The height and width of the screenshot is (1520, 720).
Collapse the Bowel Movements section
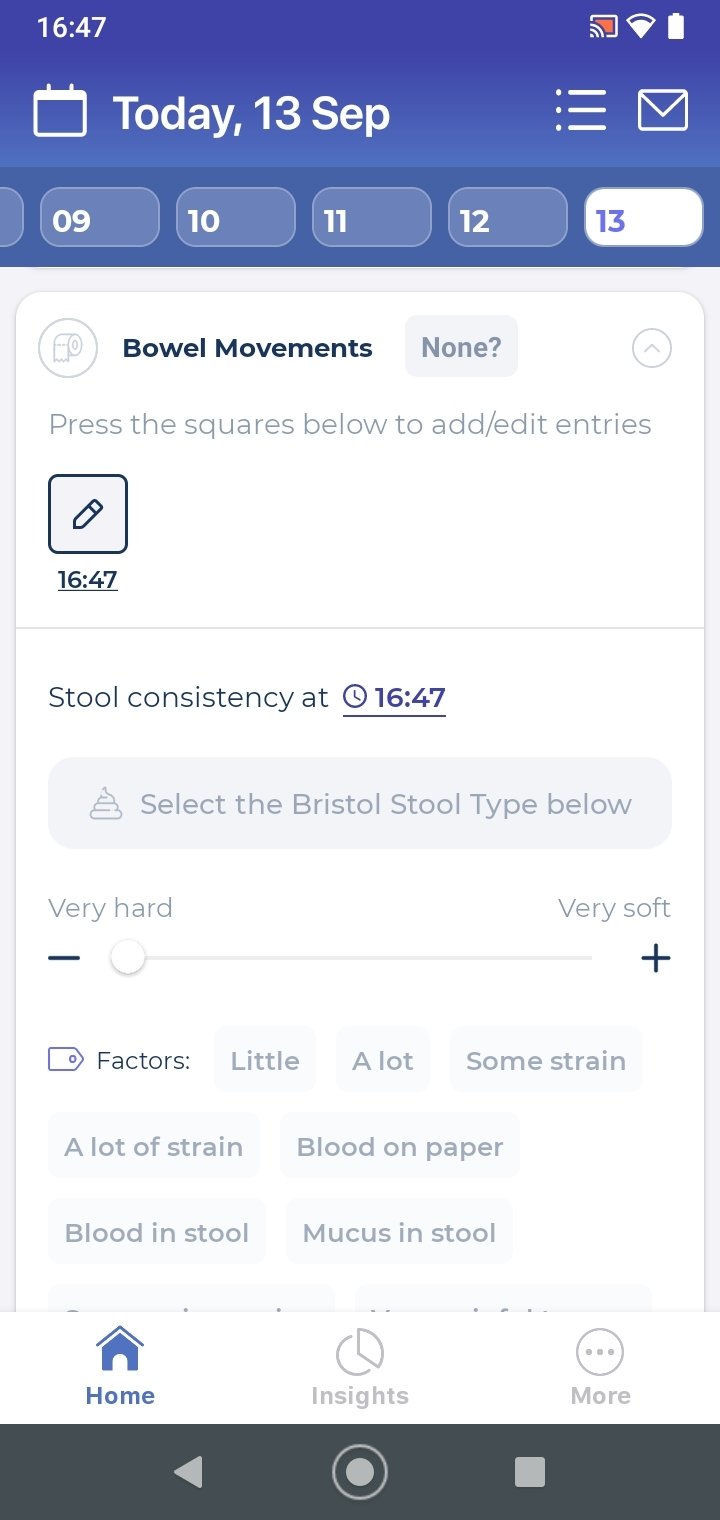652,348
